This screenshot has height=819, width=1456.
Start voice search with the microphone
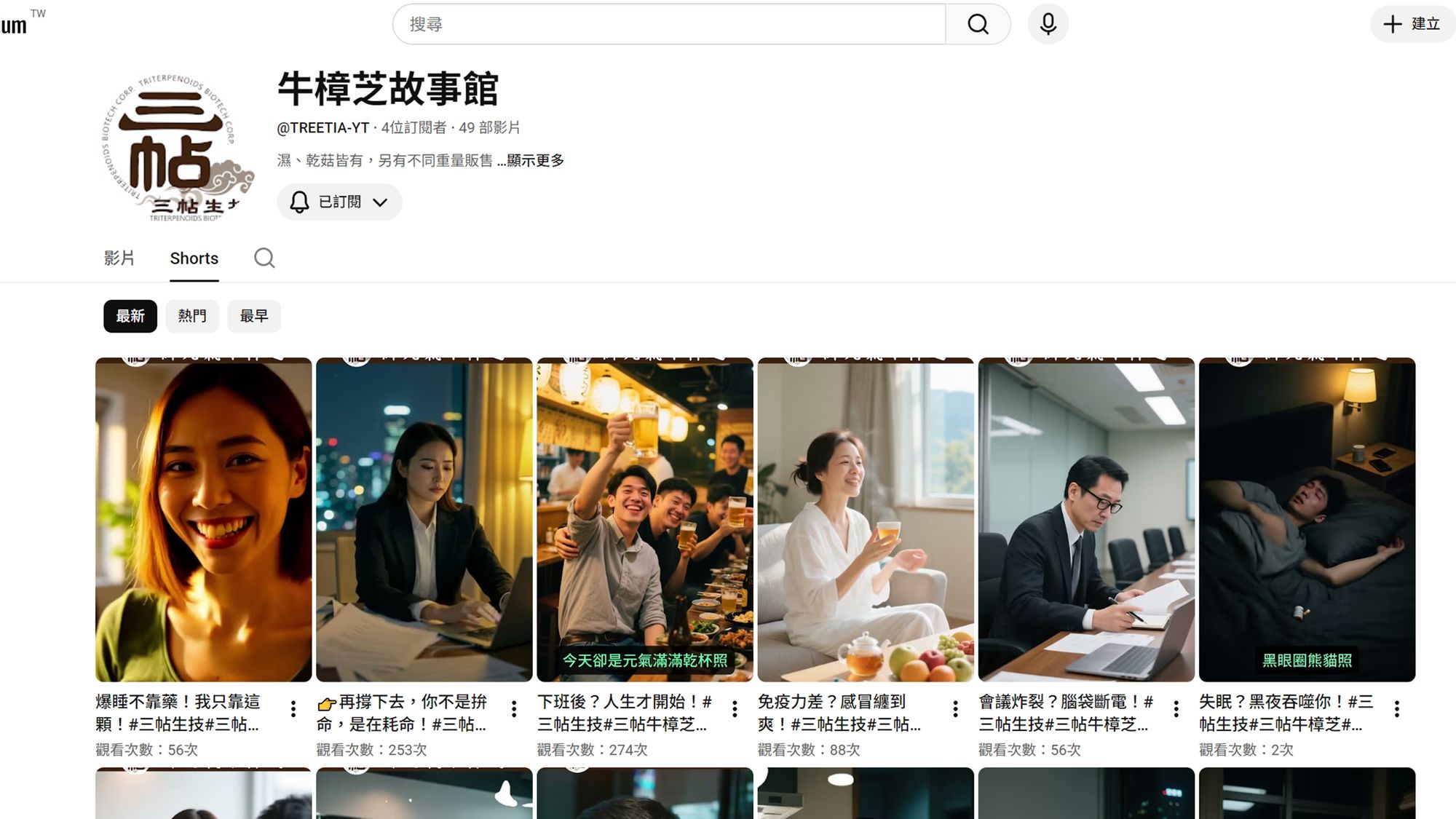[1048, 24]
